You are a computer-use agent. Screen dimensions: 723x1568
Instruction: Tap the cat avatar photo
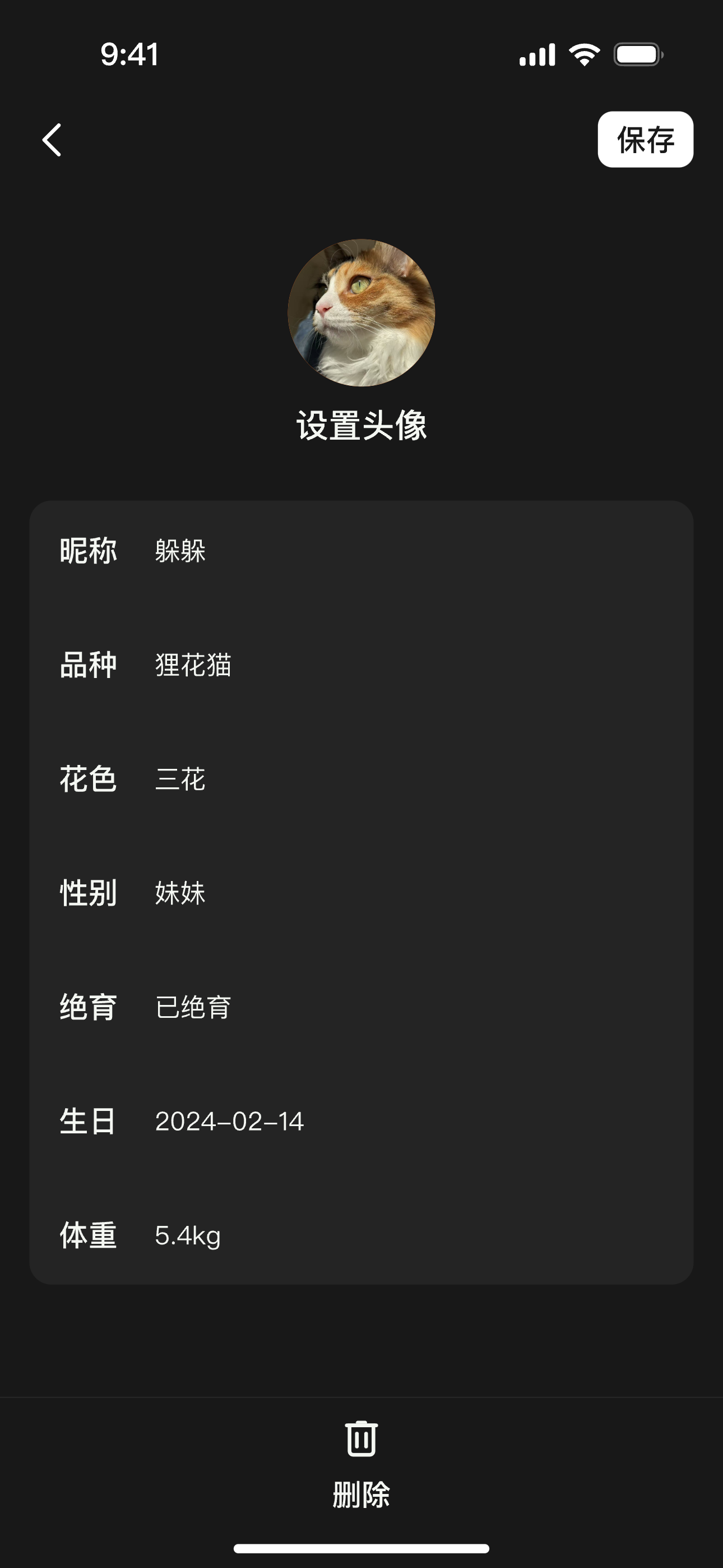(361, 312)
